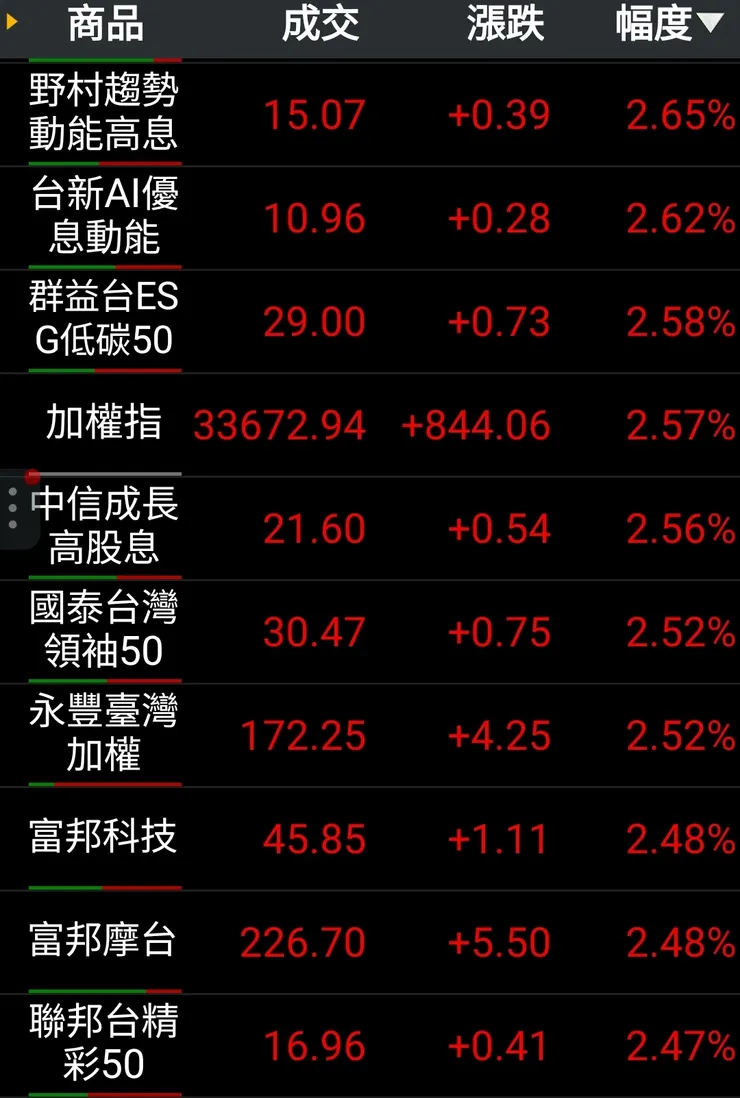The image size is (740, 1098).
Task: Tap the 商品 column header
Action: [104, 24]
